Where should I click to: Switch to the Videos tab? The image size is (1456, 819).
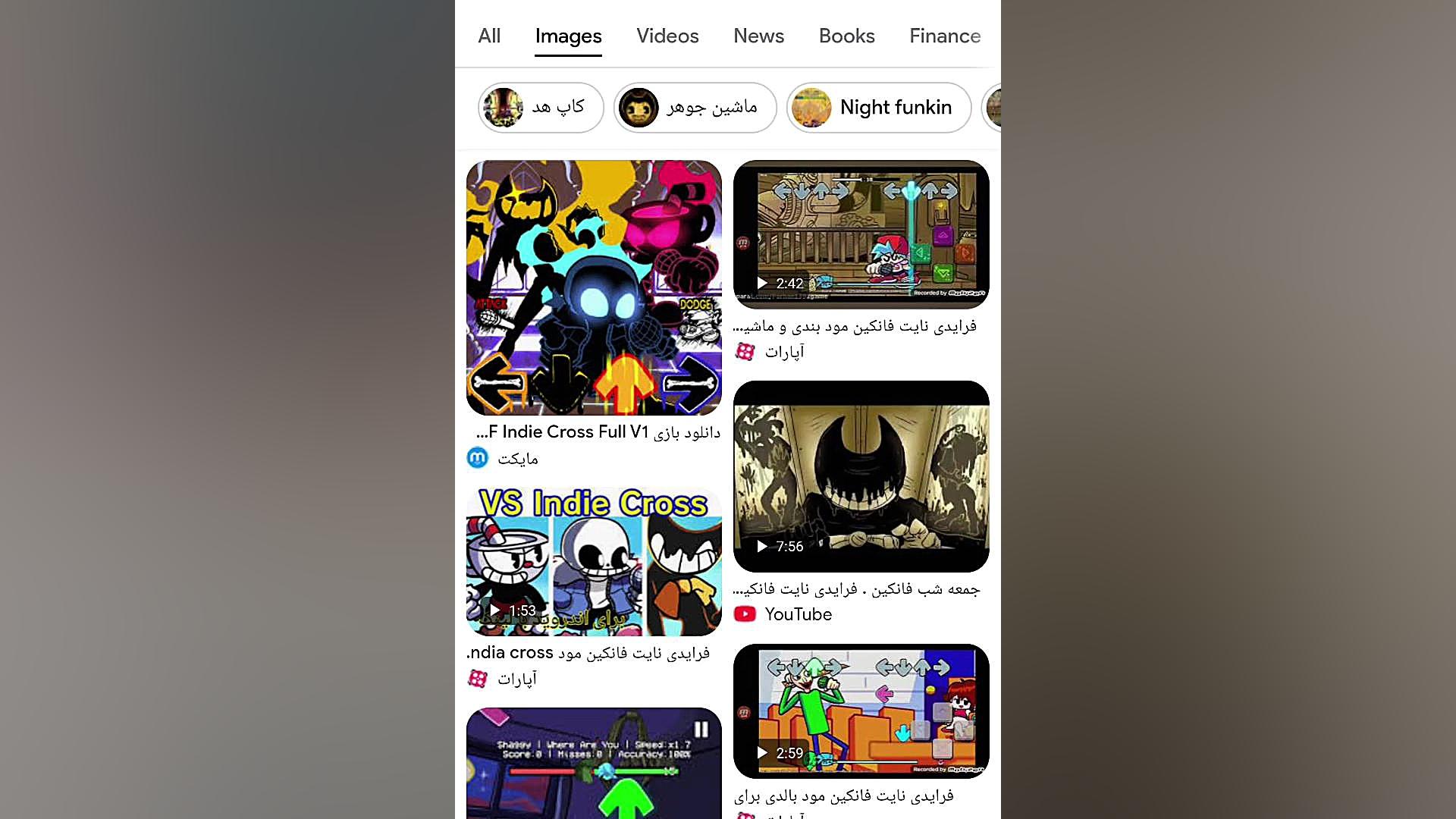667,36
